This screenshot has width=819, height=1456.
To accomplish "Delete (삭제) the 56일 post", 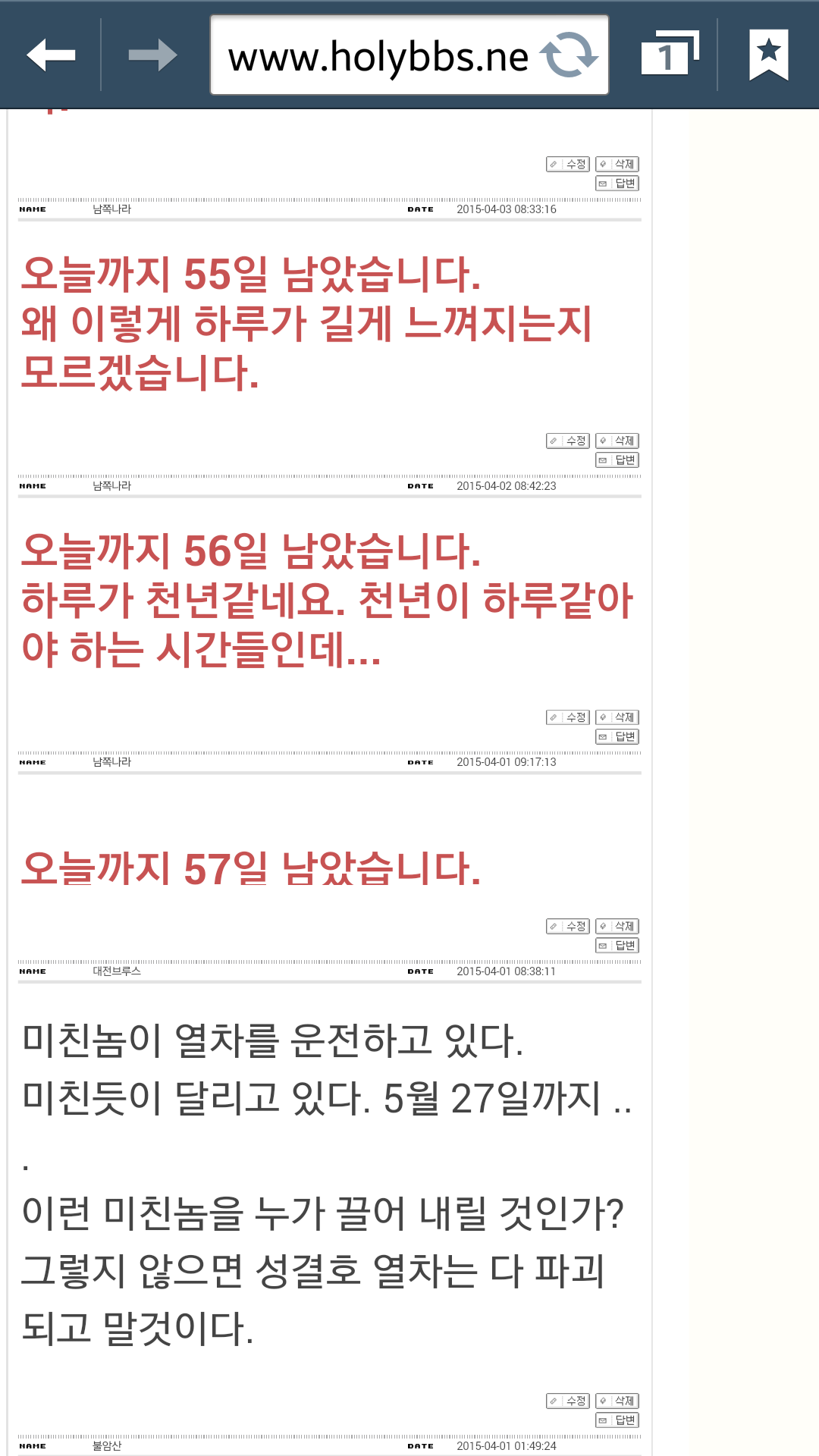I will click(617, 717).
